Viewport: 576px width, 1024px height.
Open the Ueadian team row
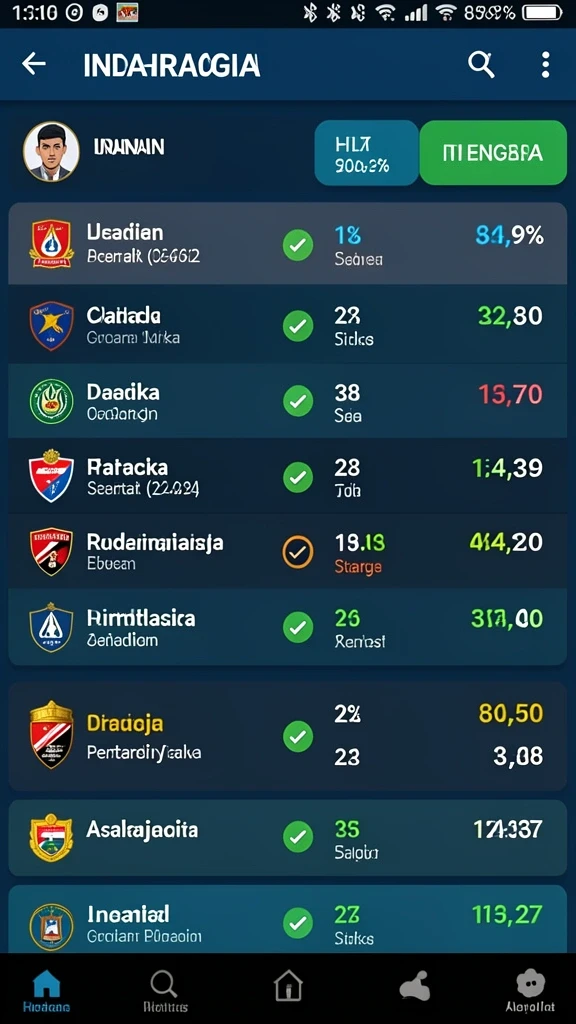[x=287, y=243]
